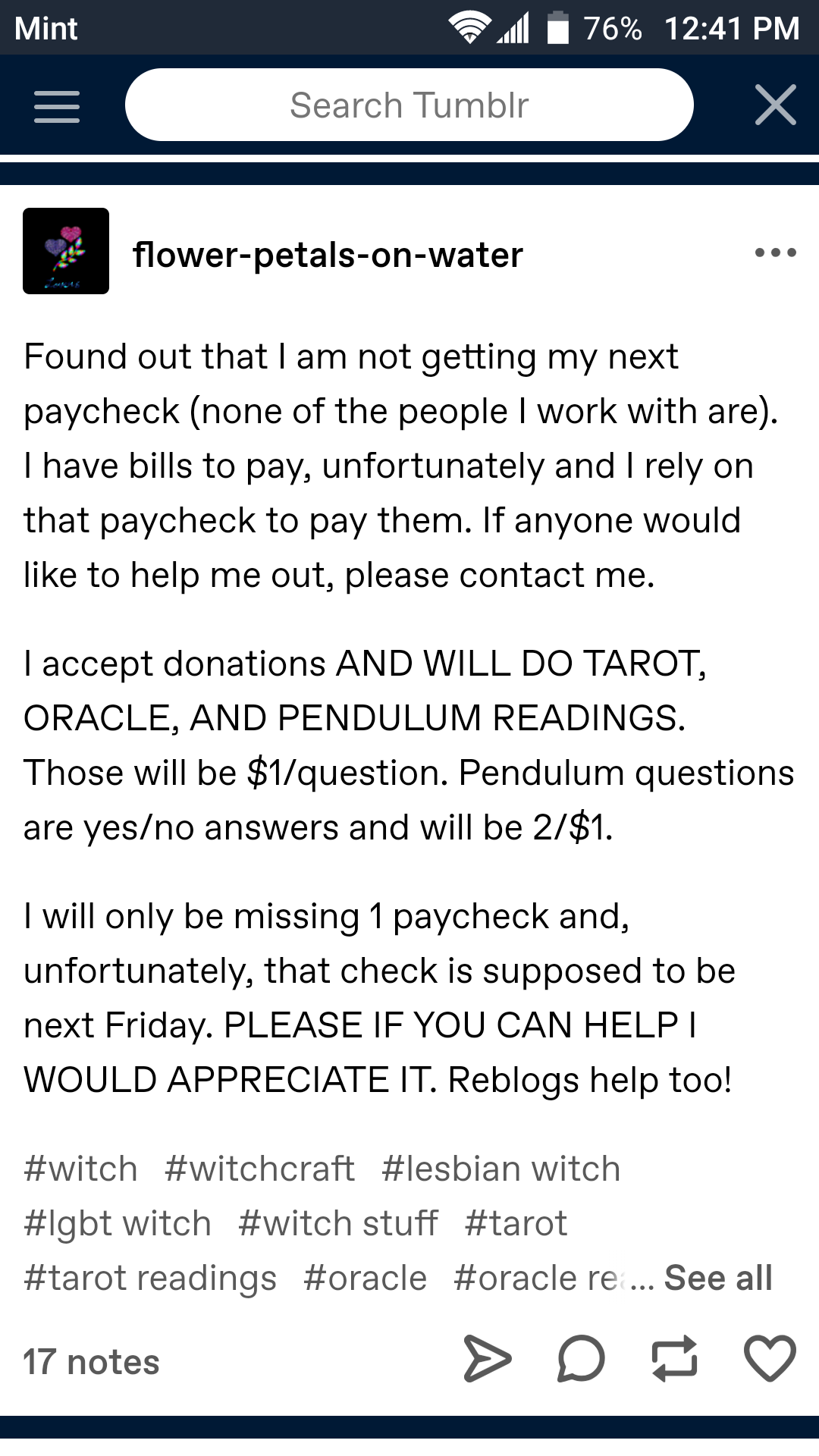
Task: Close the search with the X
Action: [776, 105]
